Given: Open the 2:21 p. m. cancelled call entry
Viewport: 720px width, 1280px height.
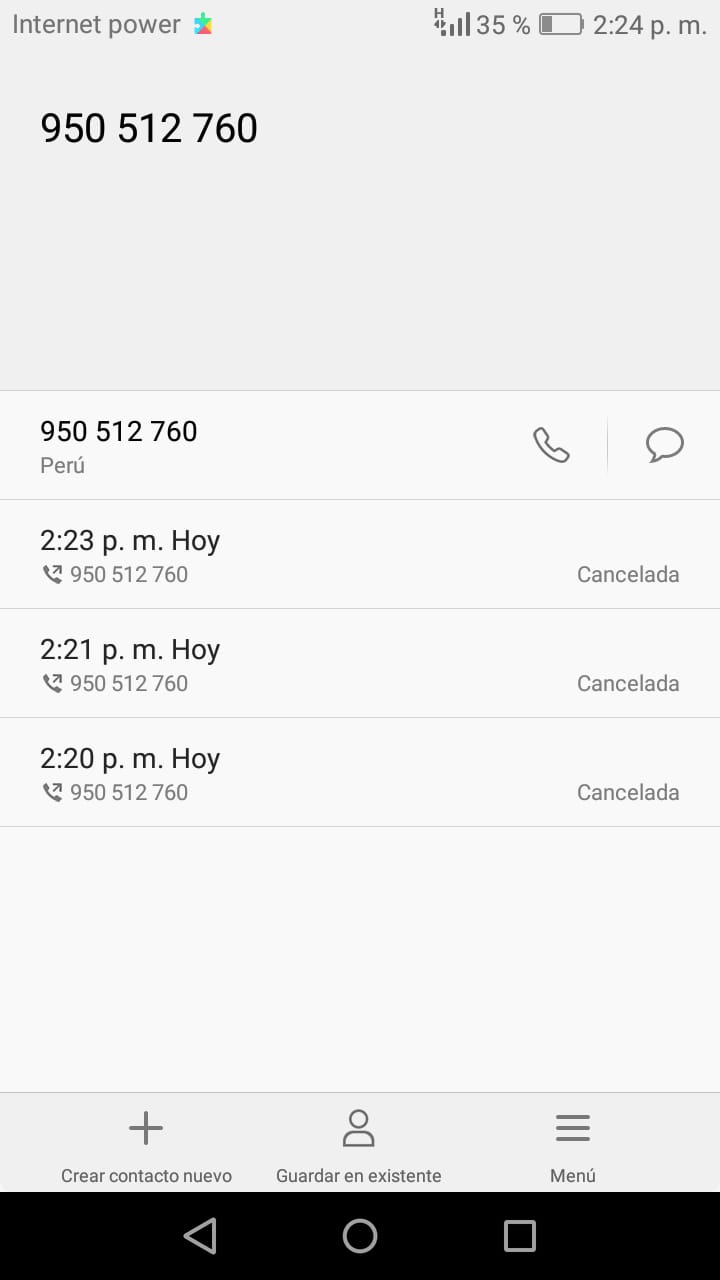Looking at the screenshot, I should 360,663.
